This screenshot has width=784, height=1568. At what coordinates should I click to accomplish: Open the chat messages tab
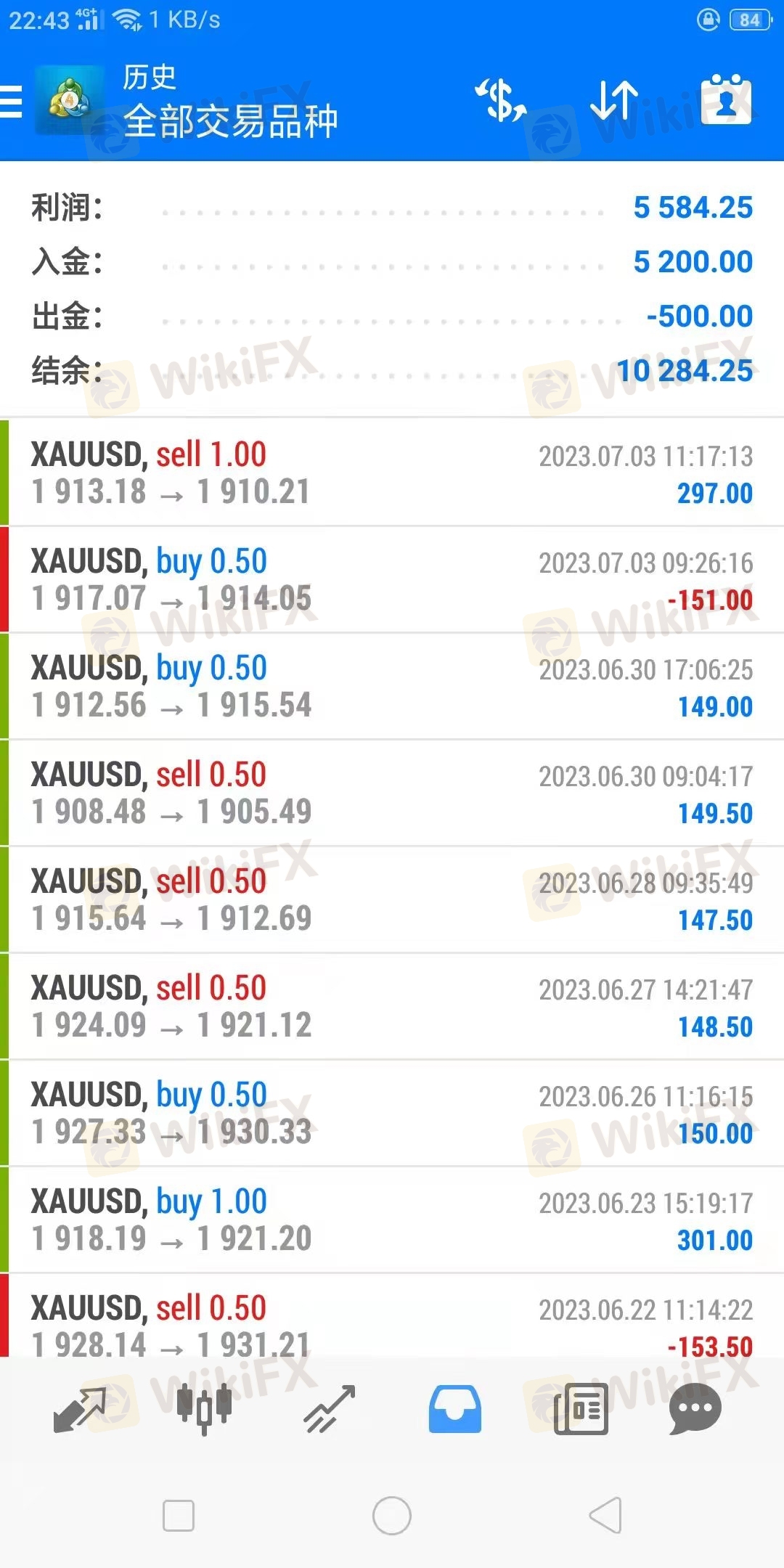(x=695, y=1409)
